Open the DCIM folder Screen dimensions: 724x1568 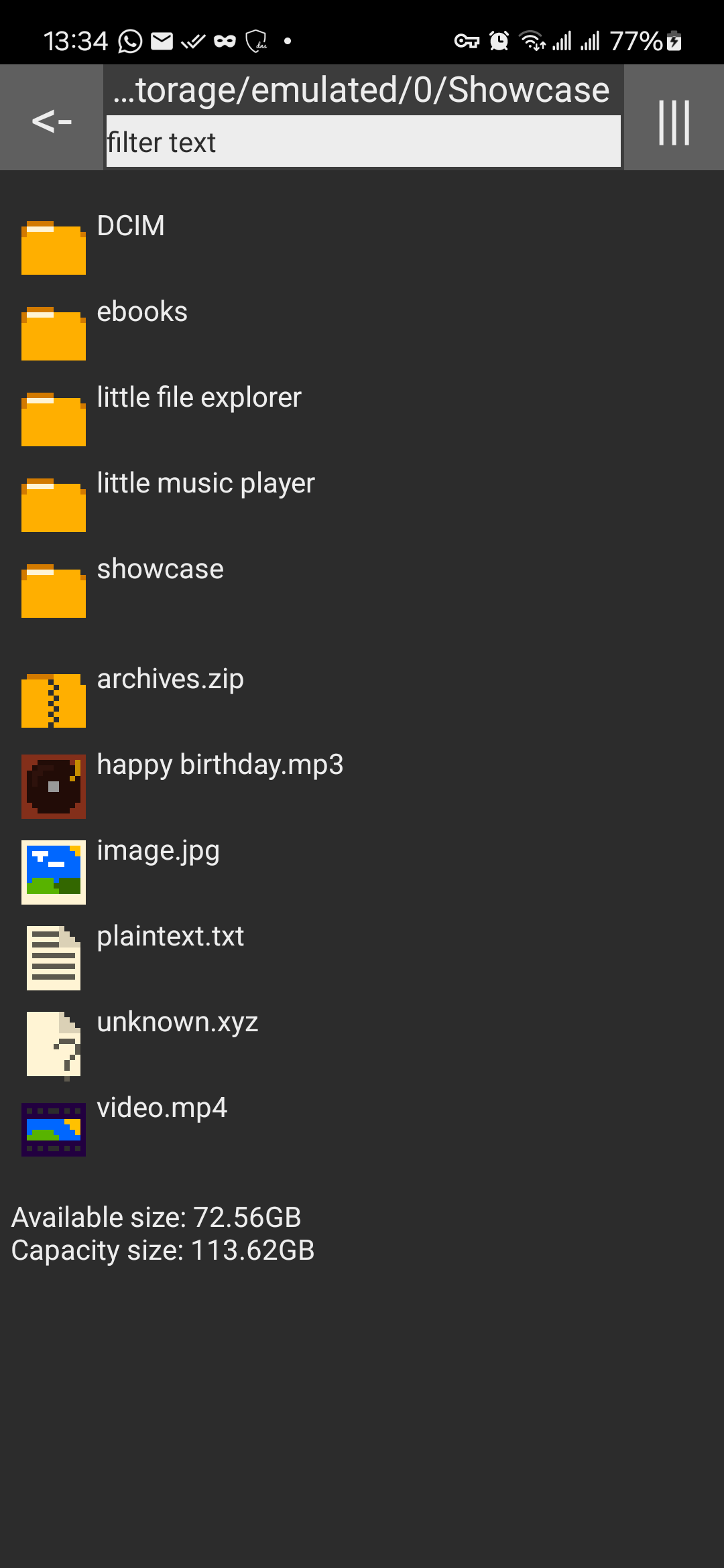click(x=131, y=226)
